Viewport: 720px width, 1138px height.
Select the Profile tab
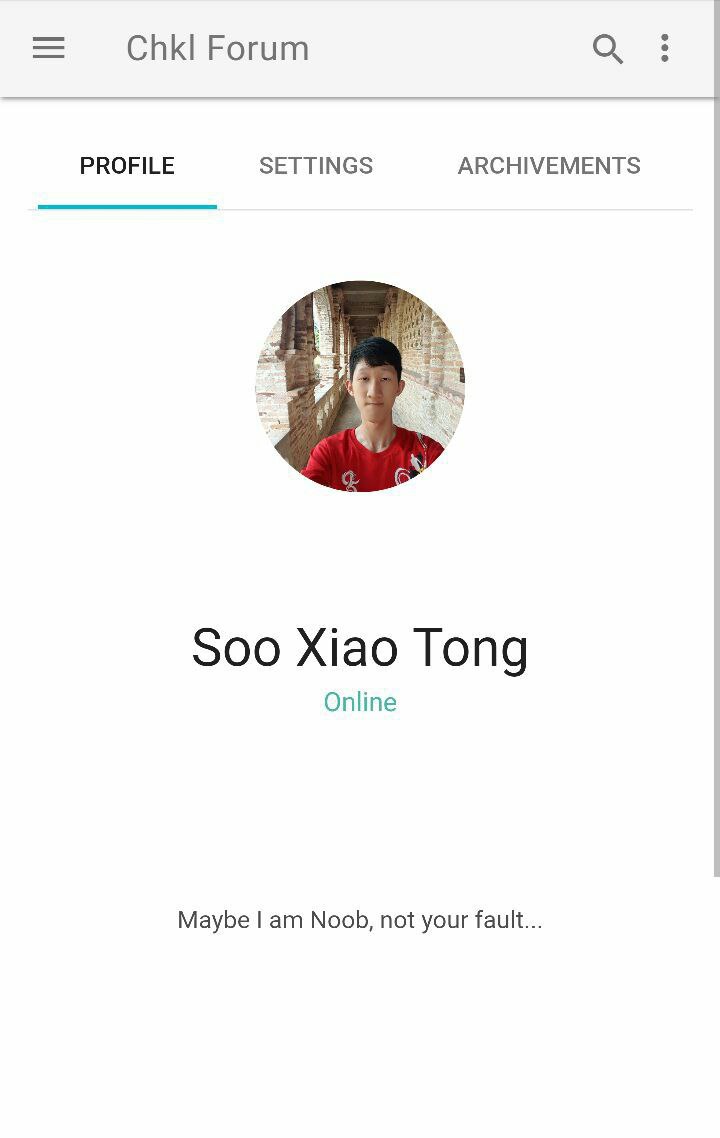127,166
